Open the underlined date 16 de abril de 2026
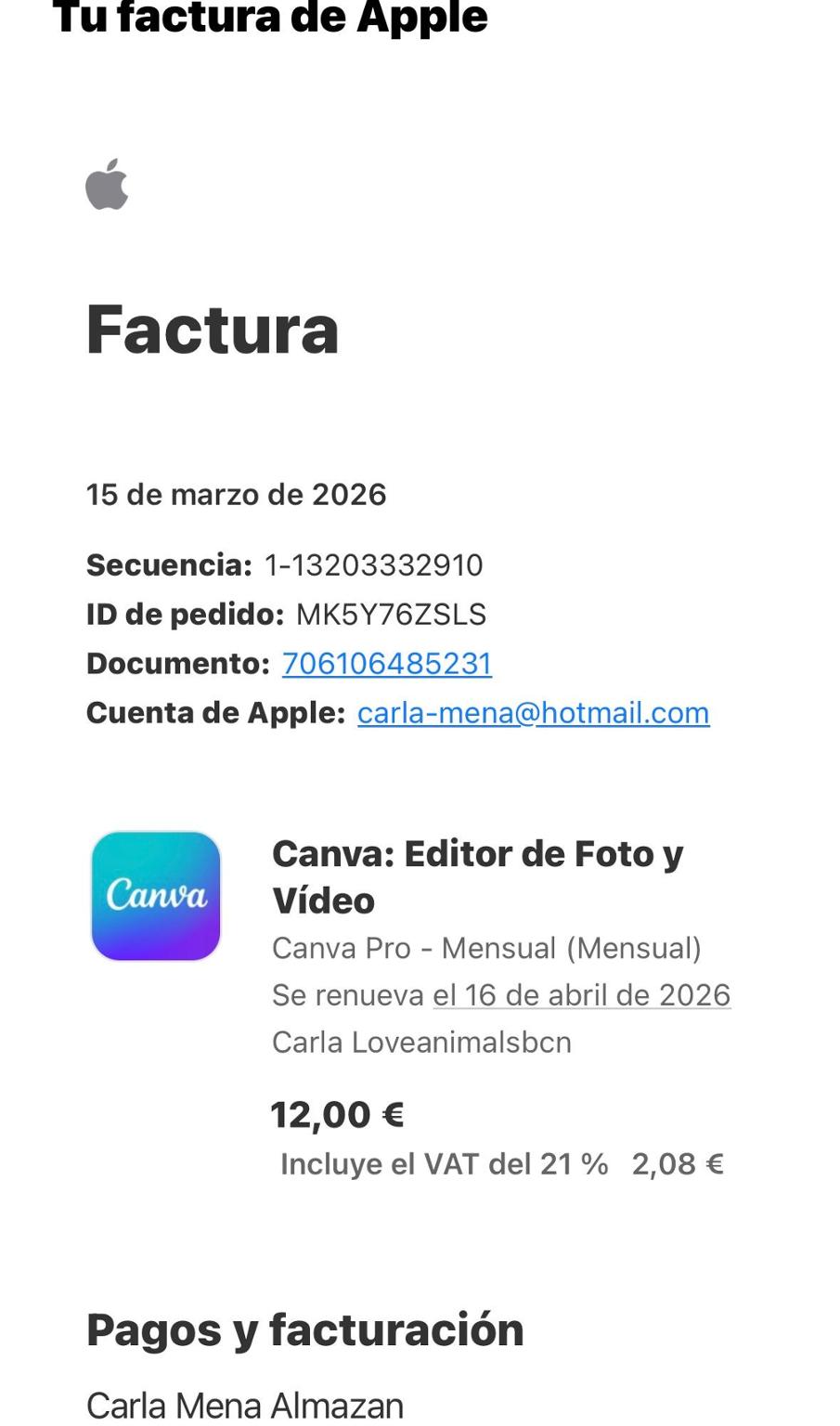The height and width of the screenshot is (1426, 840). coord(581,995)
